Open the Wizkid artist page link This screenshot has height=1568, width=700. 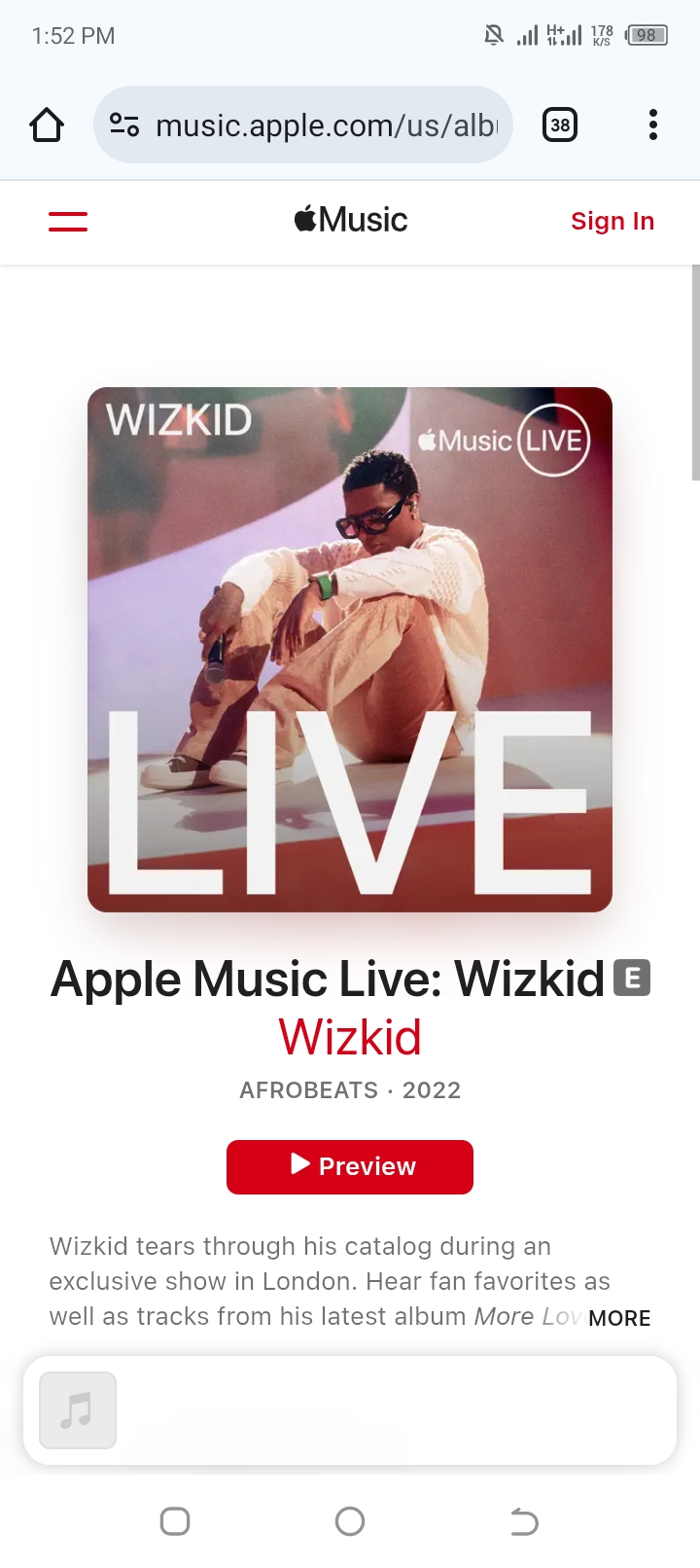[x=350, y=1037]
